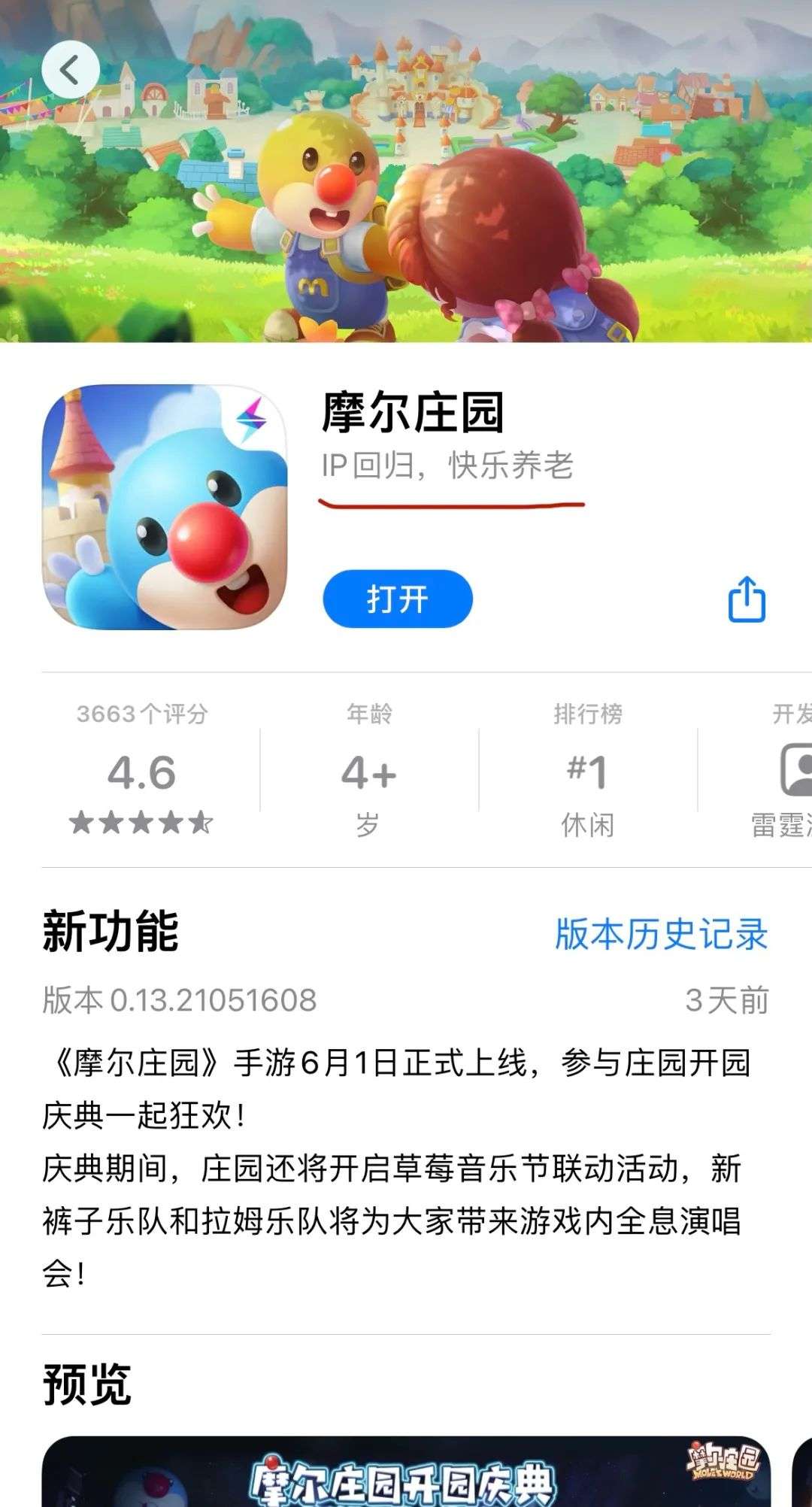Share the app via share icon
Screen dimensions: 812x1507
[747, 599]
